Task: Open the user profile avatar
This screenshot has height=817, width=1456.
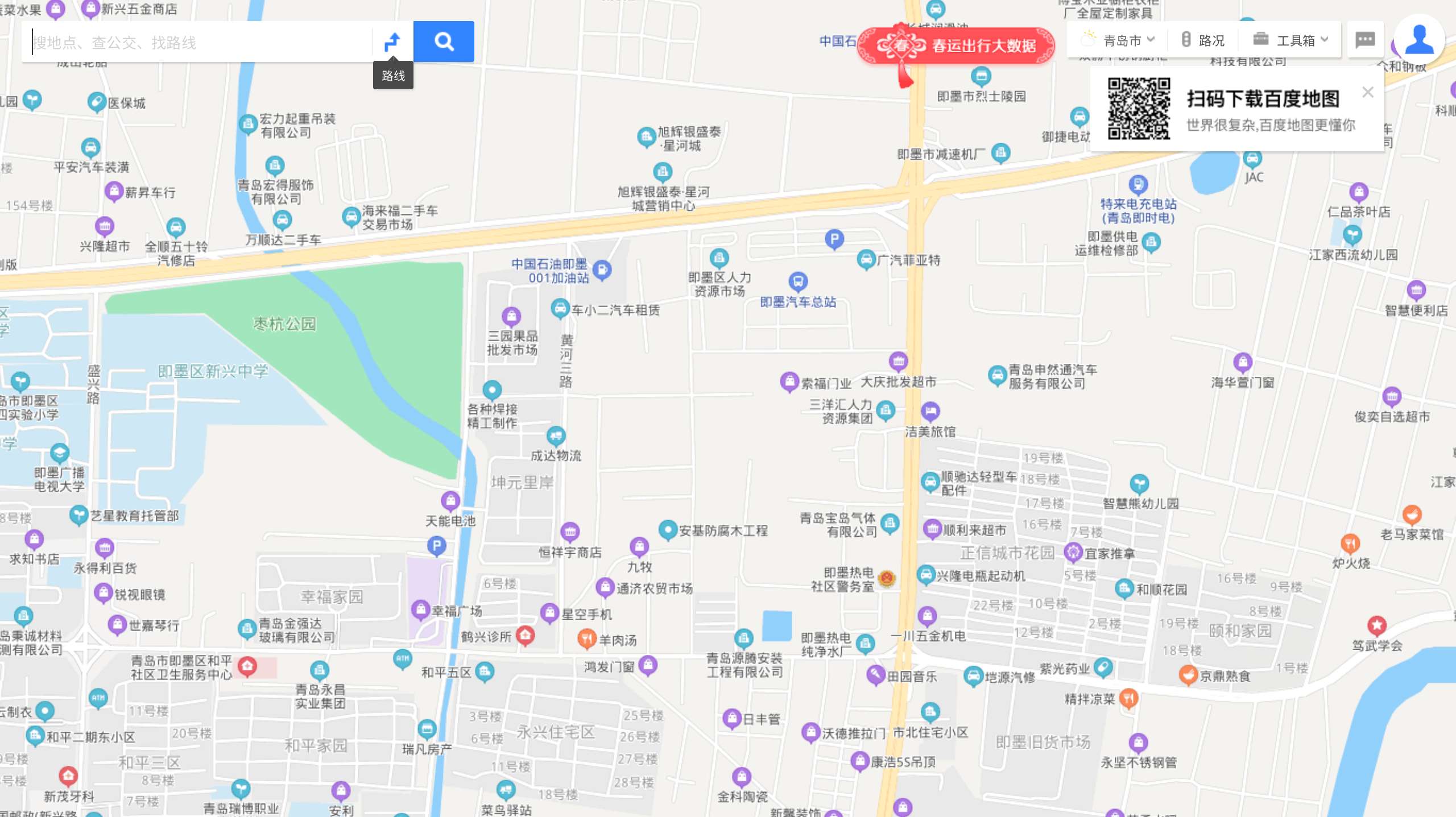Action: pyautogui.click(x=1418, y=40)
